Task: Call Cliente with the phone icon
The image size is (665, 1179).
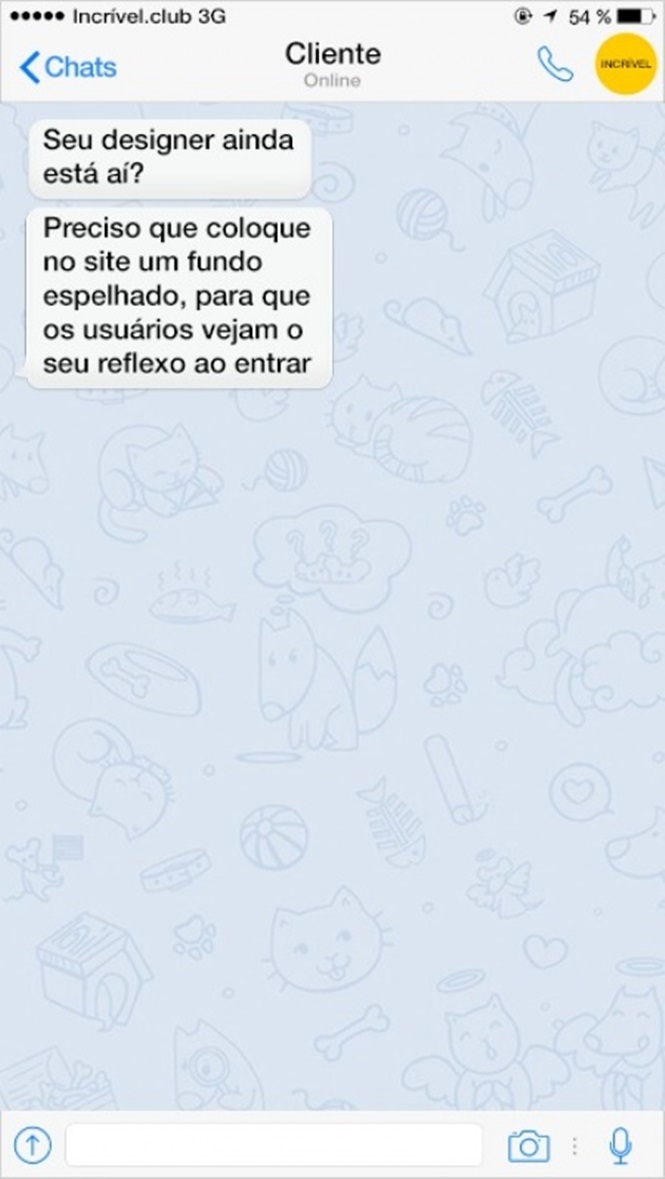Action: [x=555, y=65]
